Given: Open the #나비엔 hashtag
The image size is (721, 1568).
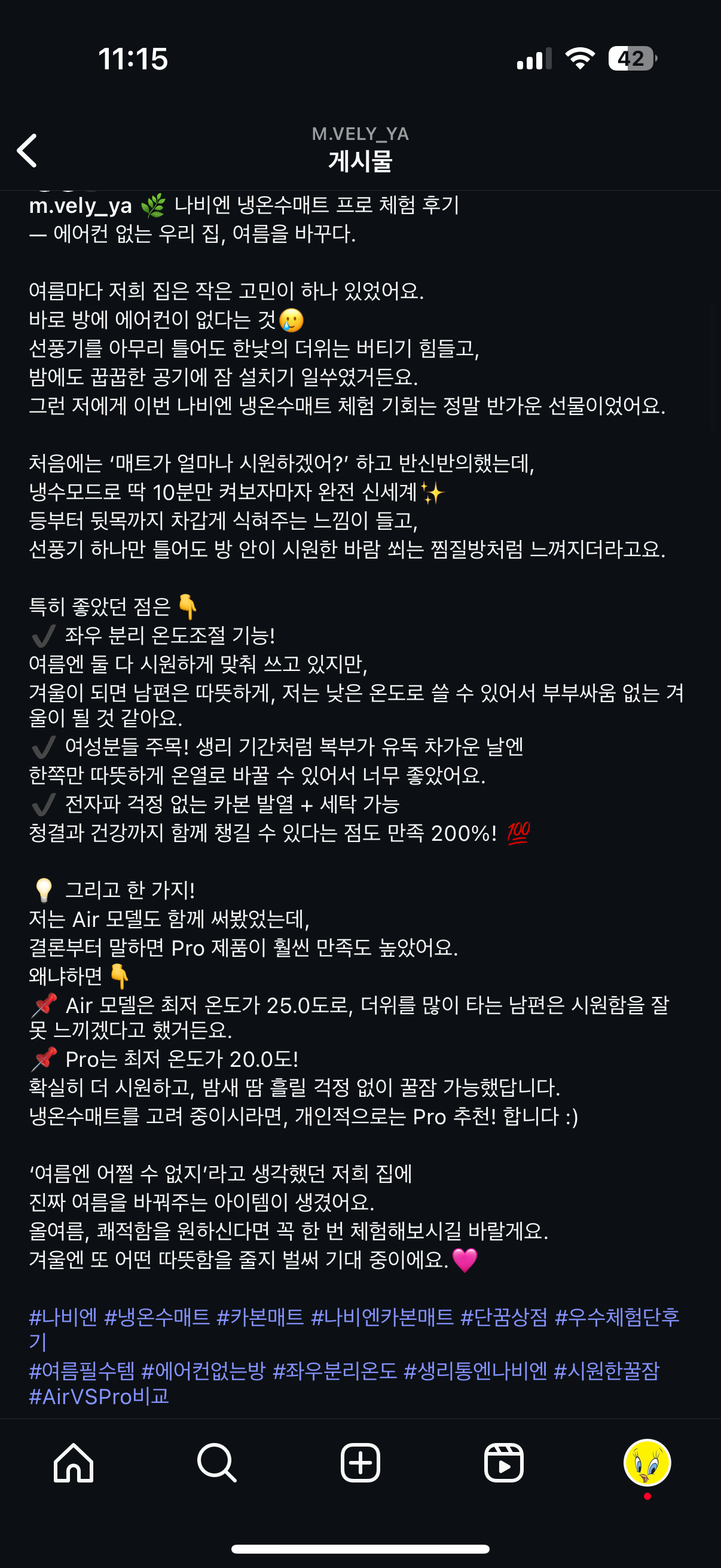Looking at the screenshot, I should pos(63,1317).
